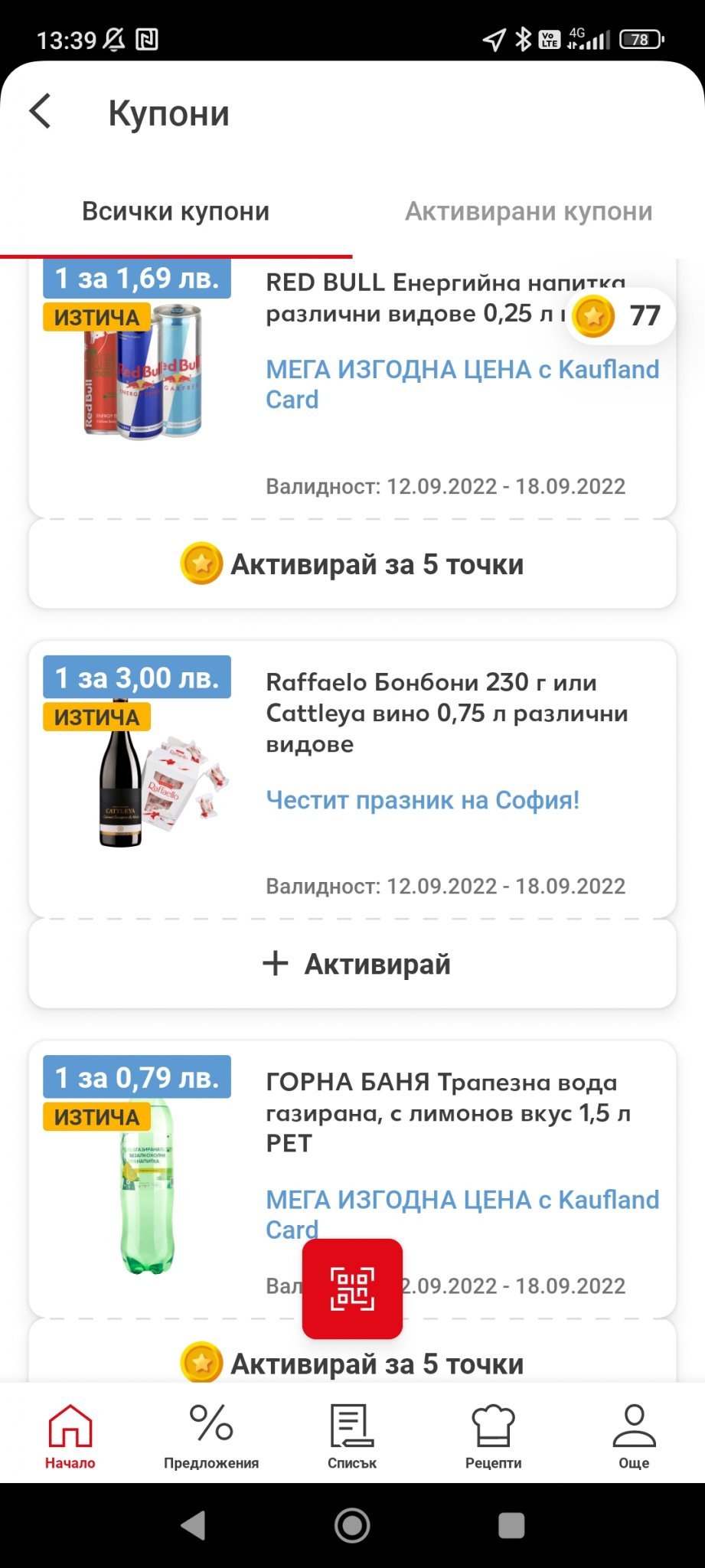705x1568 pixels.
Task: Go back from the Купони screen
Action: point(41,112)
